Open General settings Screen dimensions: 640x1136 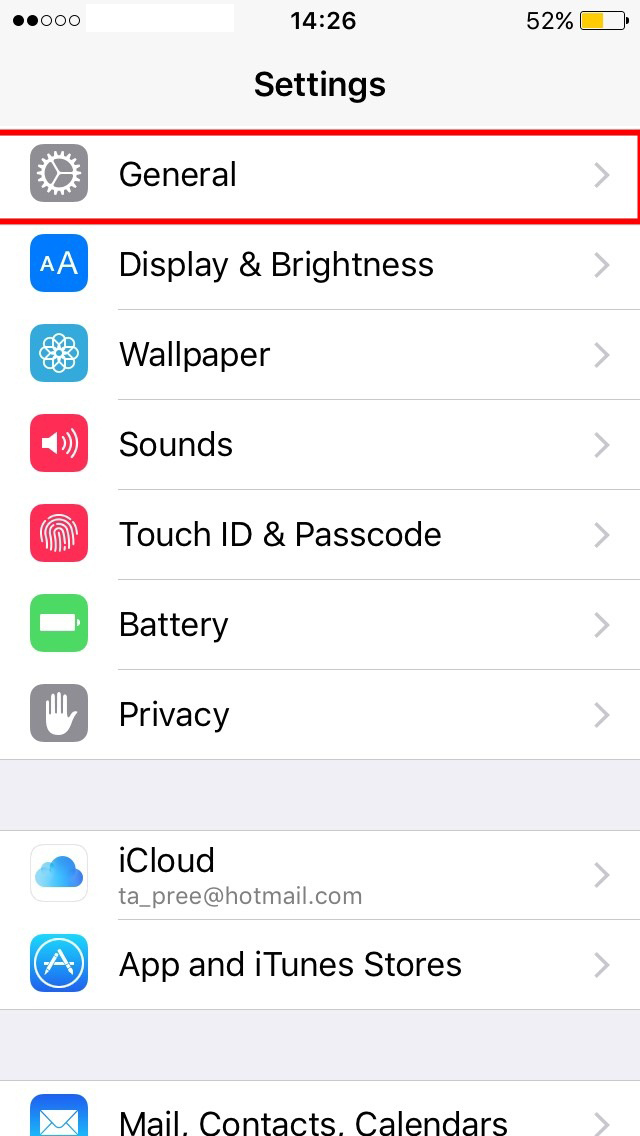click(320, 175)
